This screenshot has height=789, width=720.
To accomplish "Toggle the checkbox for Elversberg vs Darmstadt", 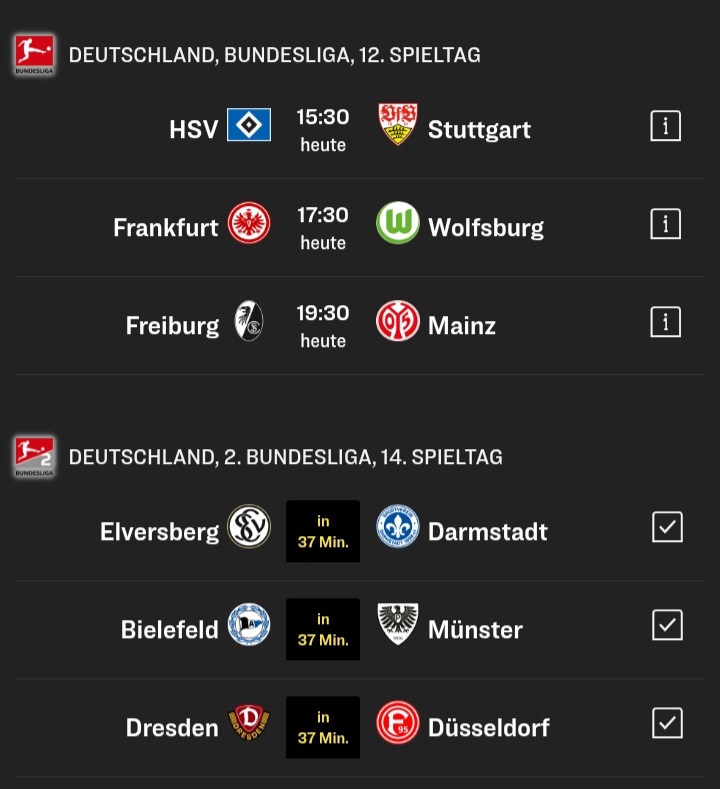I will point(667,527).
